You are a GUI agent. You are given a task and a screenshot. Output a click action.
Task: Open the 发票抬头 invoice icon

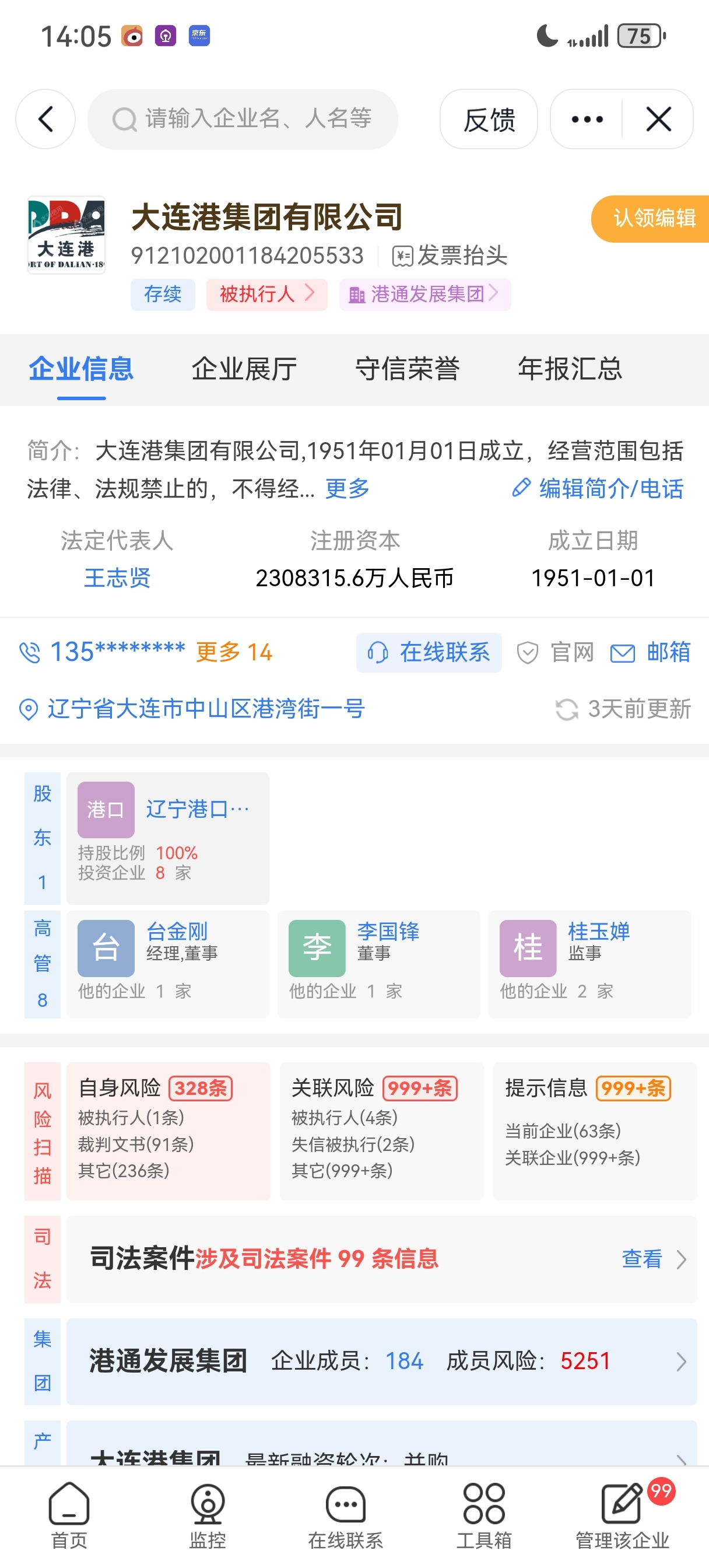(404, 256)
